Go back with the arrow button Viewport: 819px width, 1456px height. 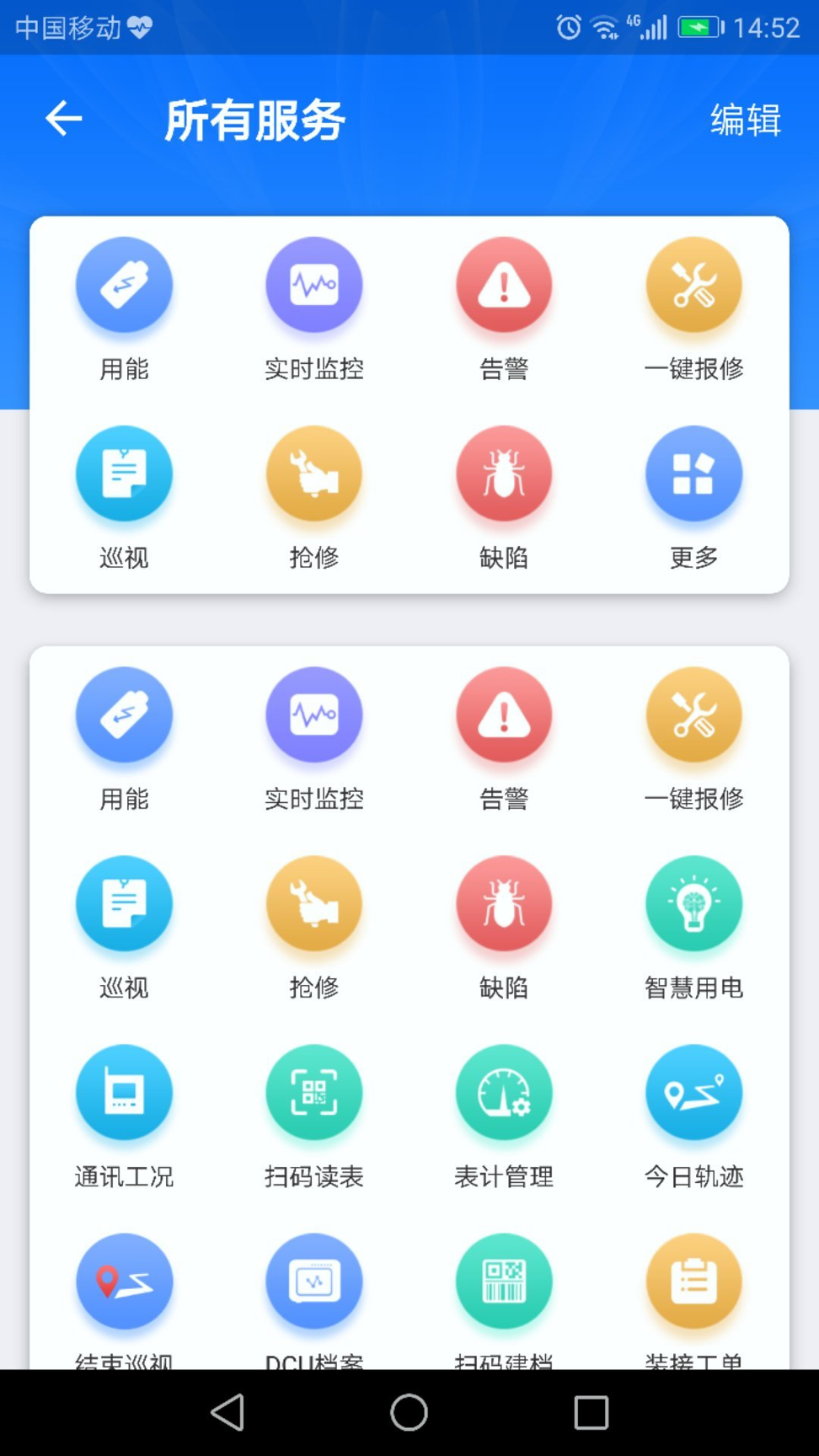point(62,119)
